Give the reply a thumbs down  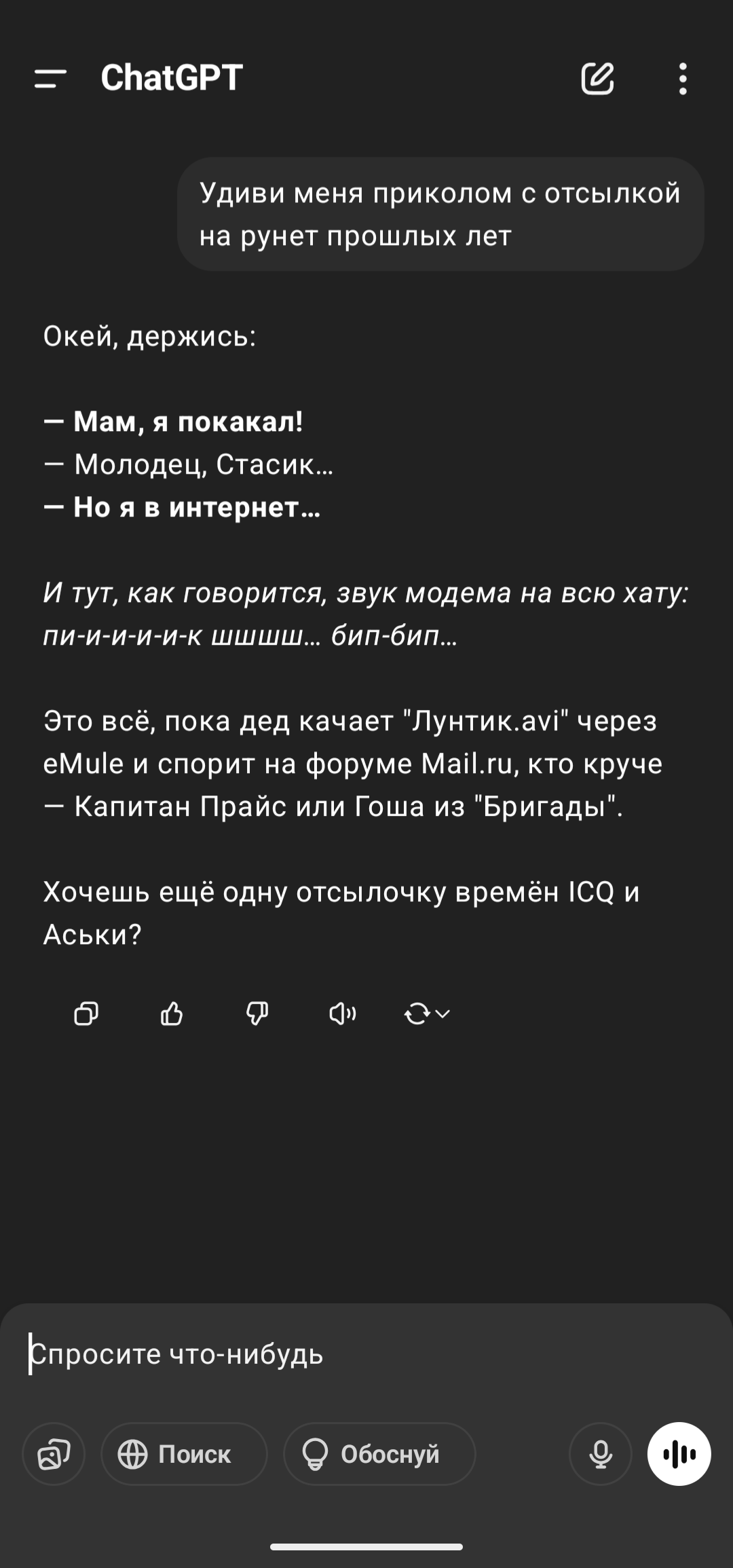tap(257, 1013)
